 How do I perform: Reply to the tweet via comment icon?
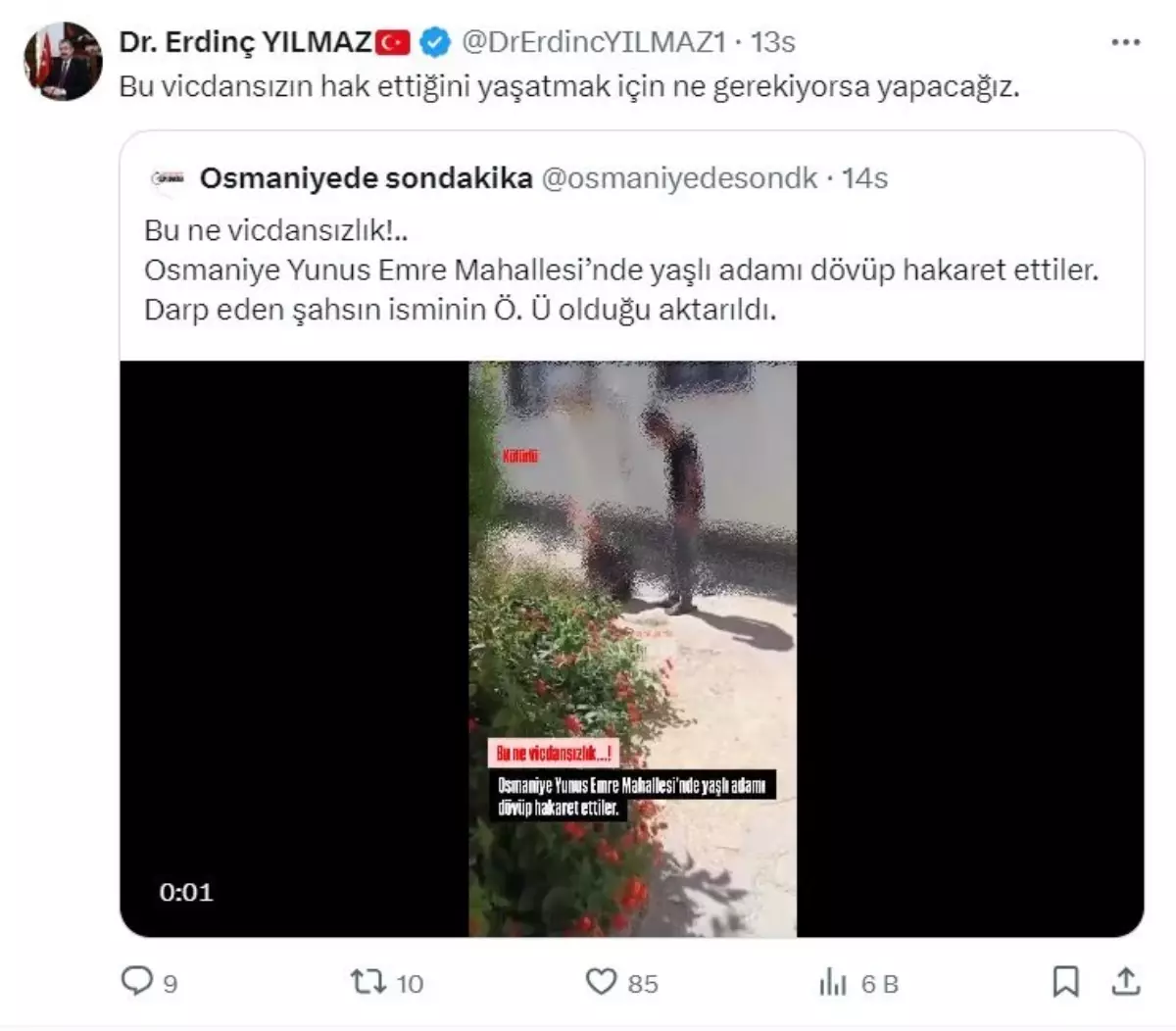(x=136, y=981)
